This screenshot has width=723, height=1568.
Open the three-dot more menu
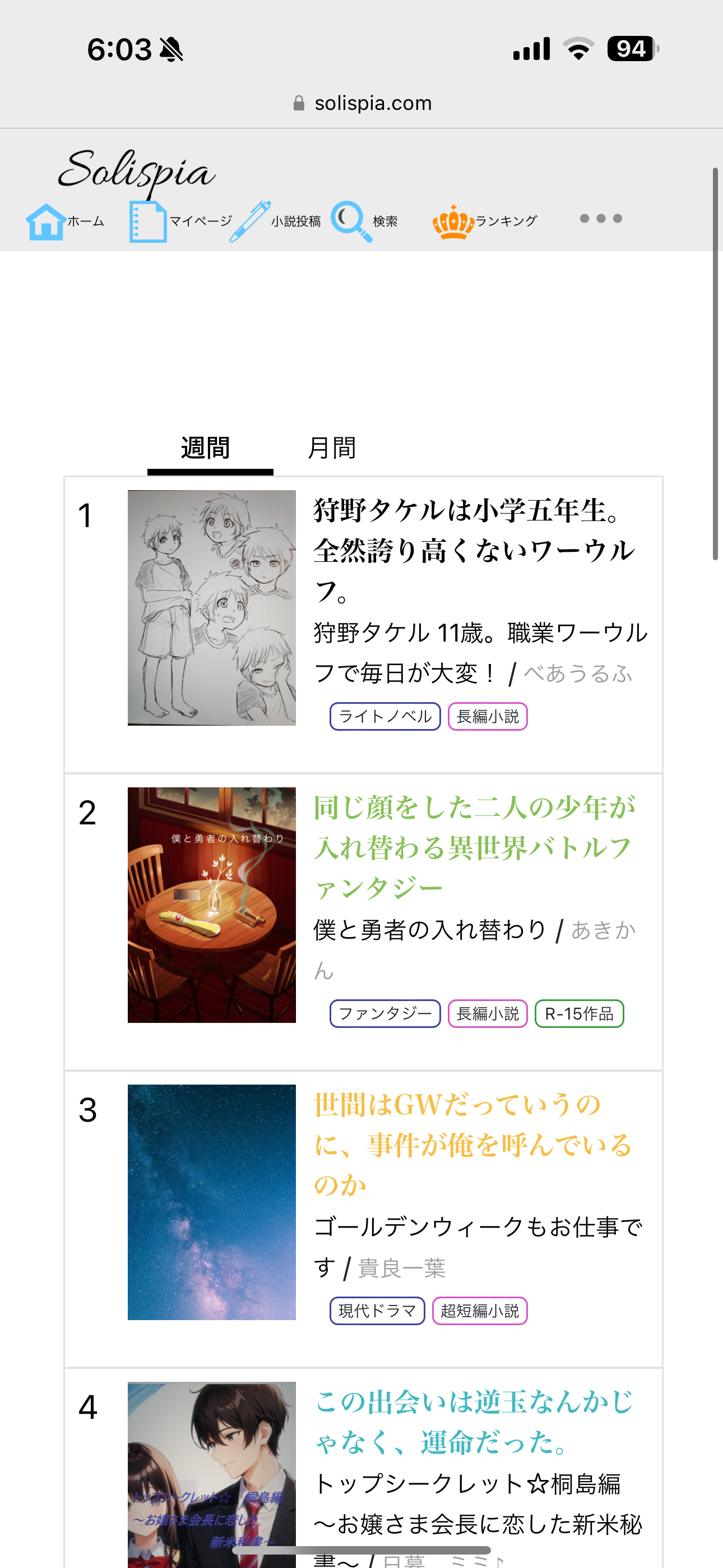[x=600, y=219]
